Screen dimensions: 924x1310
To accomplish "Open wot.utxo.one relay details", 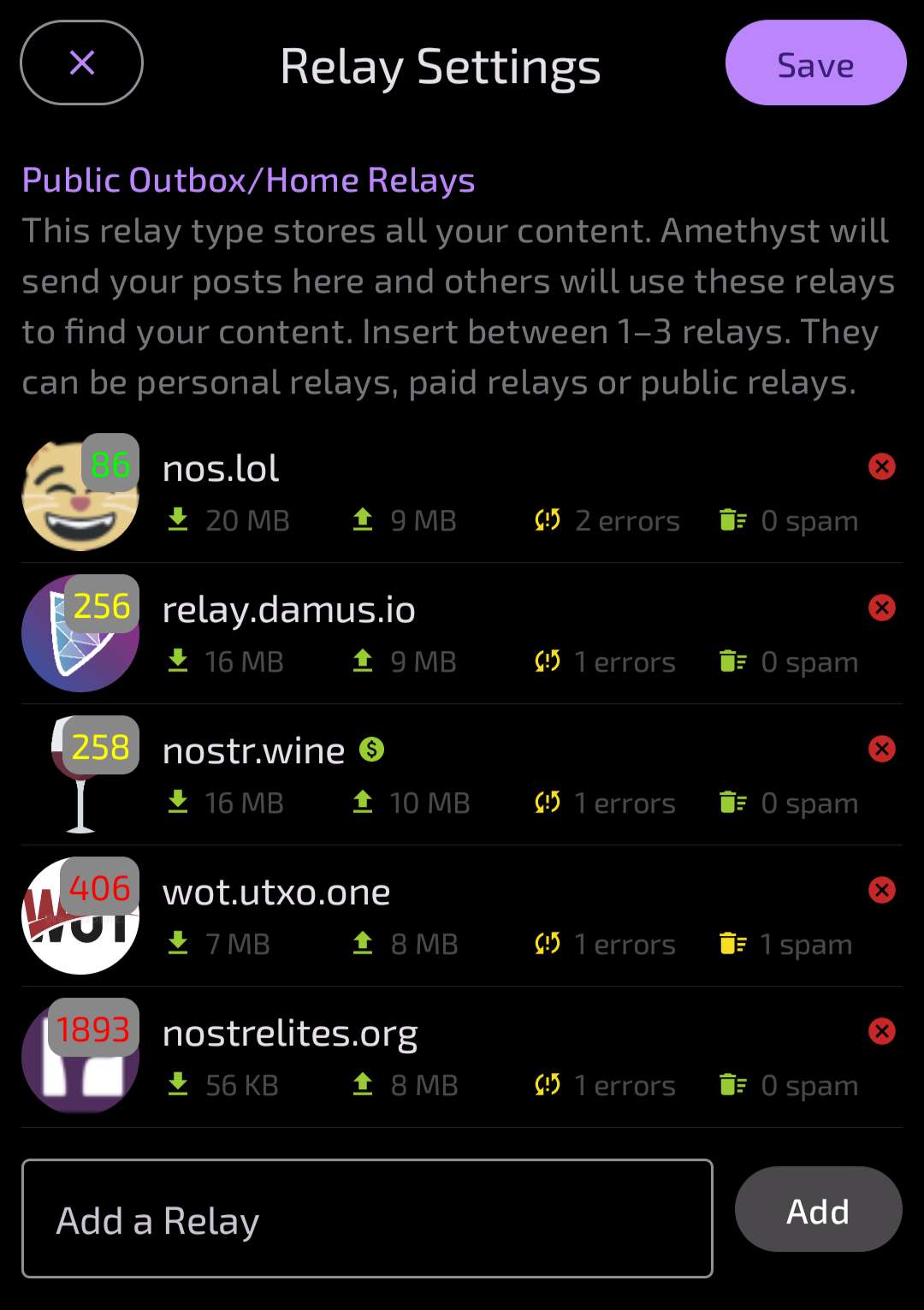I will [x=275, y=892].
